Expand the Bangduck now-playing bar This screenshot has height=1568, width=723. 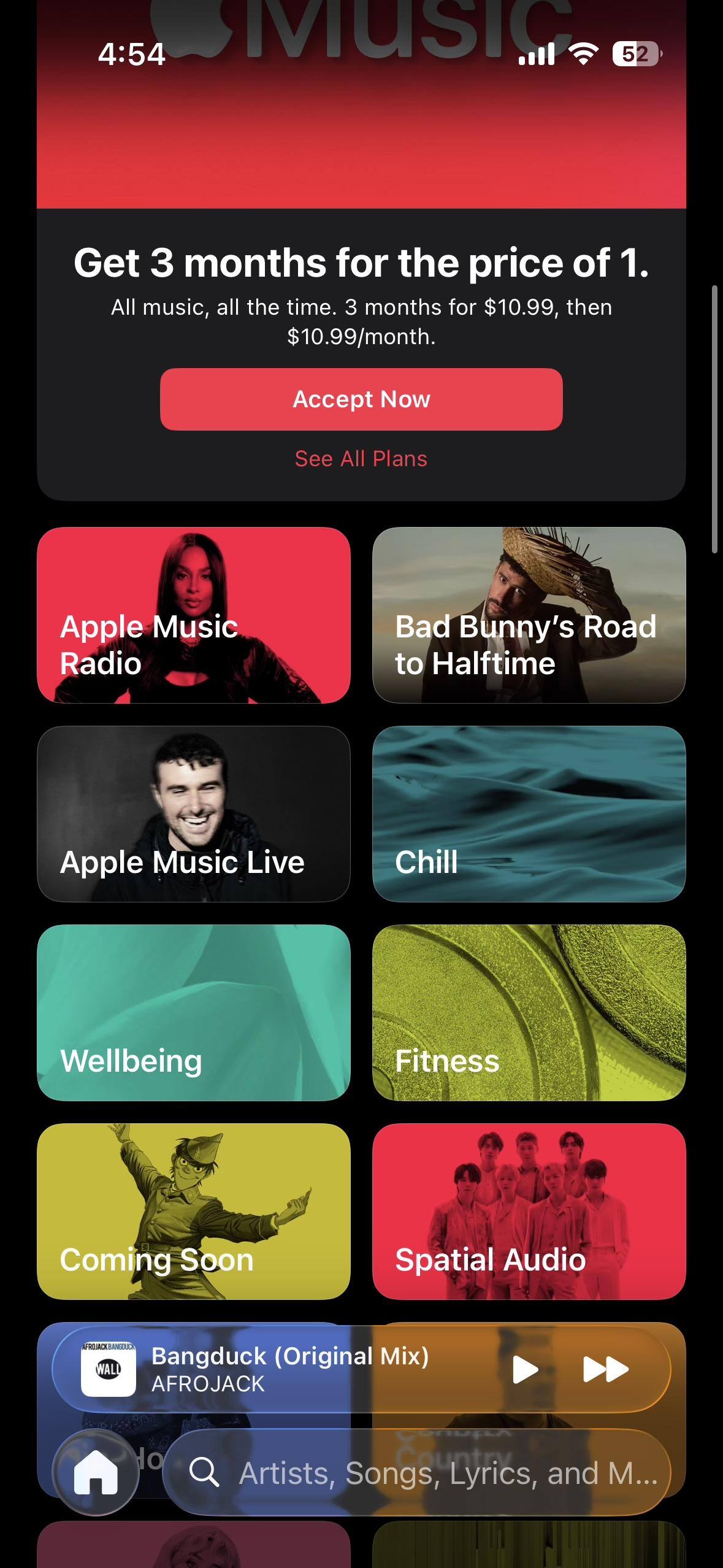click(x=307, y=1370)
